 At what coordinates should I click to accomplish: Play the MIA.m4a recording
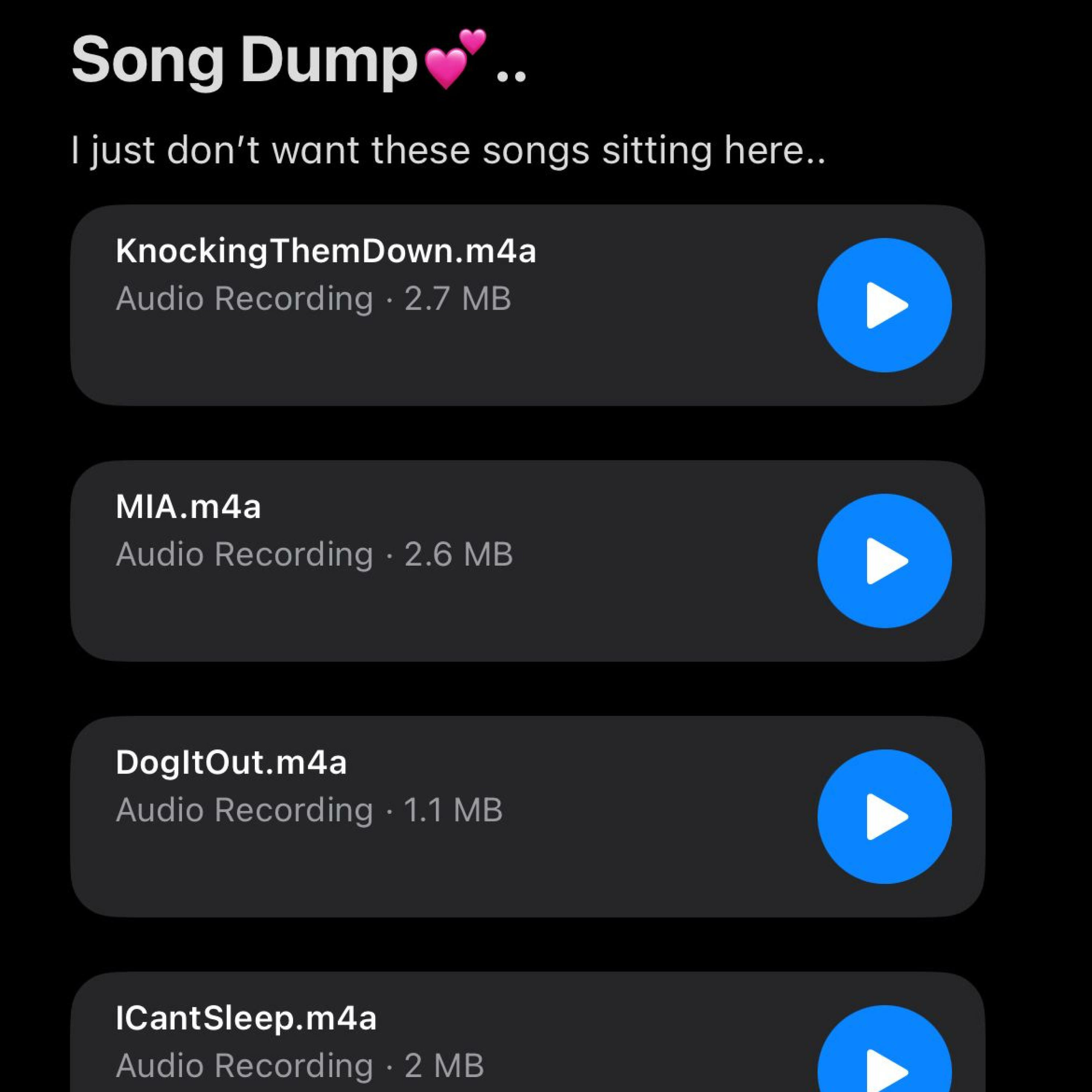pyautogui.click(x=885, y=561)
